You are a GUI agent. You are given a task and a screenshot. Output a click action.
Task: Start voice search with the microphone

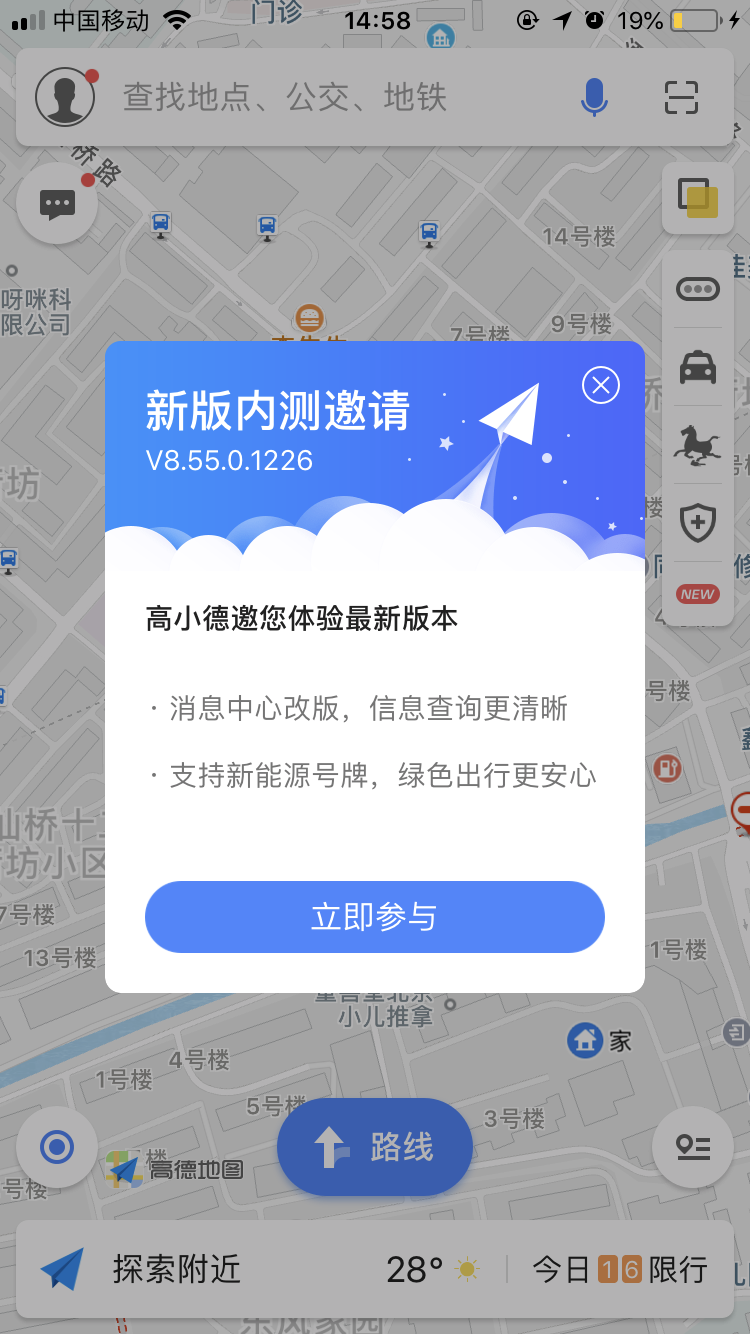tap(594, 97)
